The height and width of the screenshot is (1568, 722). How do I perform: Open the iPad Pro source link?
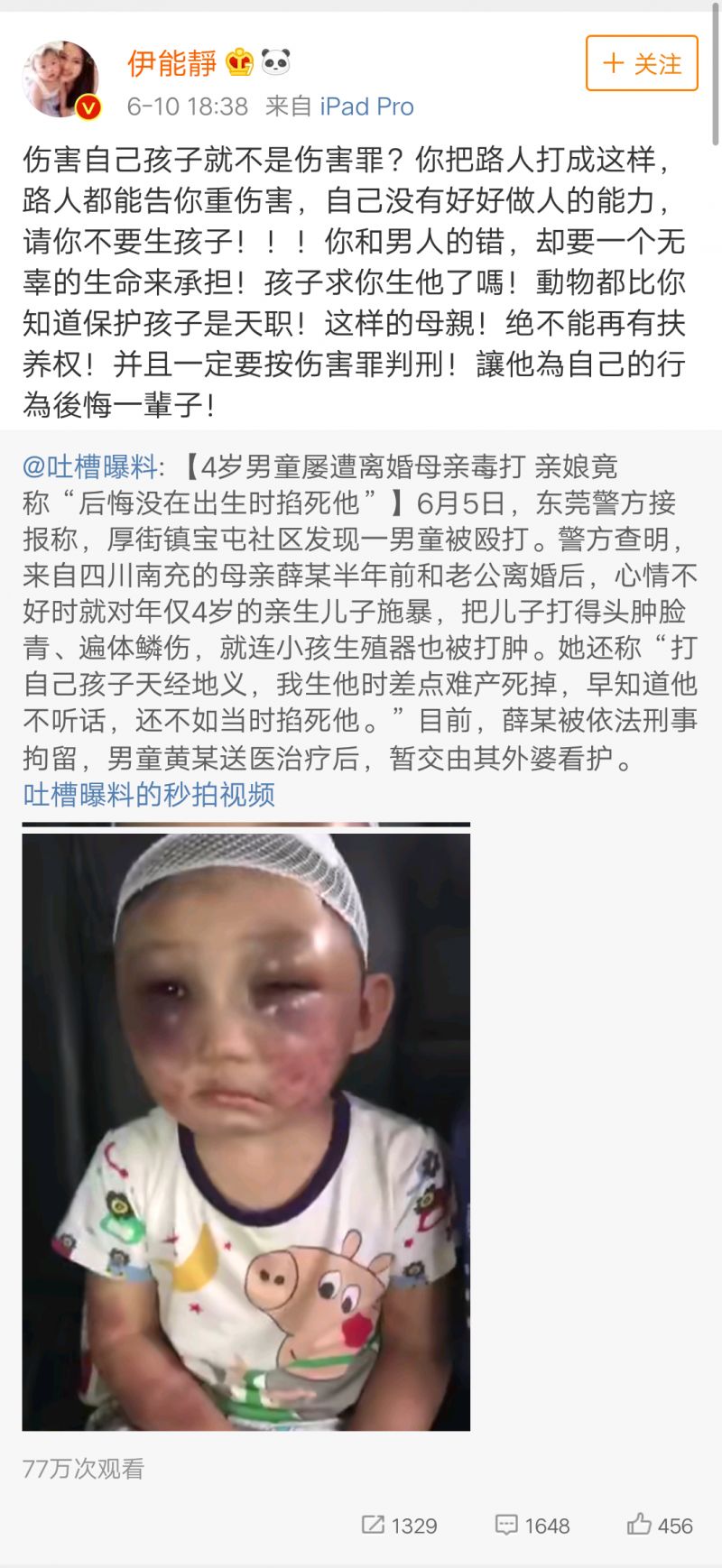point(366,106)
